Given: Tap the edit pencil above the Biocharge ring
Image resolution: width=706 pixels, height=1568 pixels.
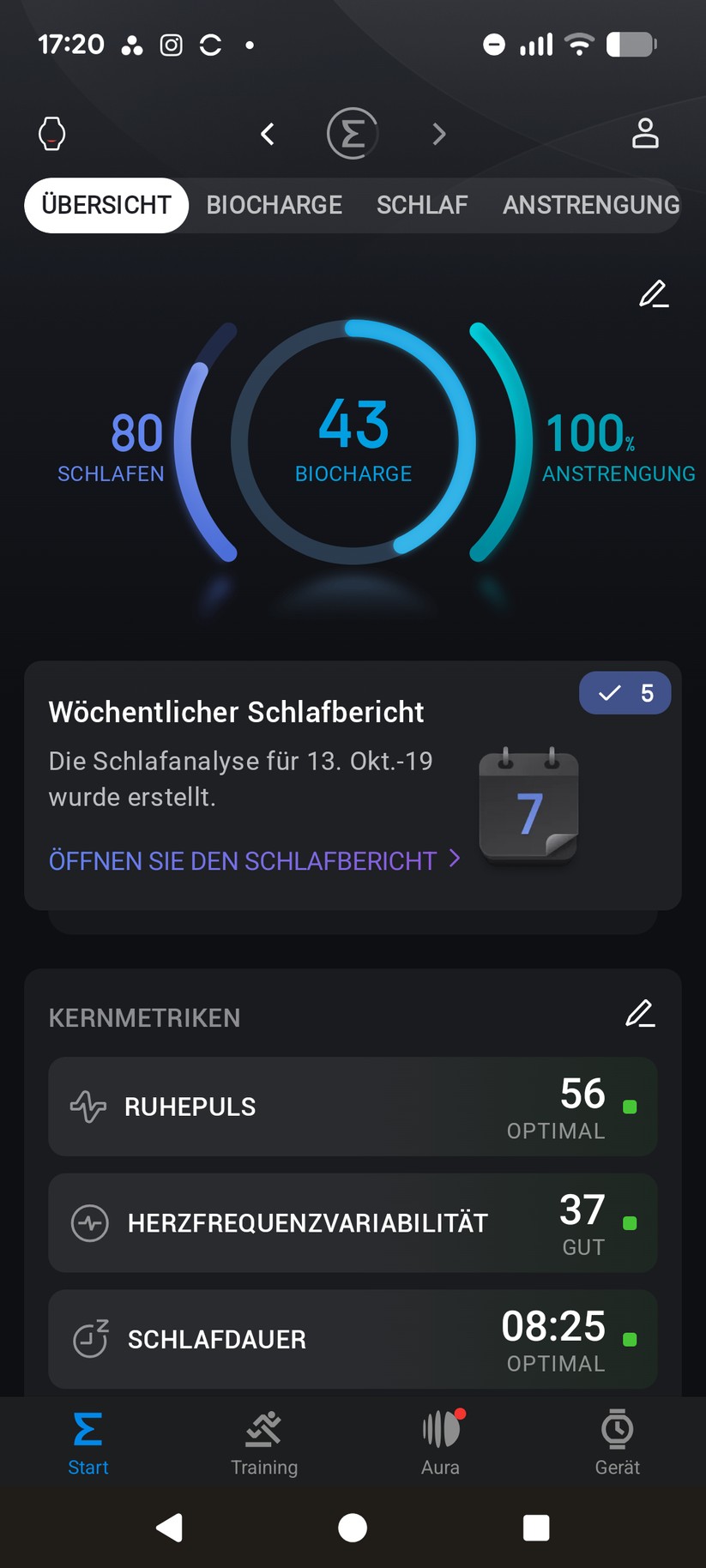Looking at the screenshot, I should [653, 295].
